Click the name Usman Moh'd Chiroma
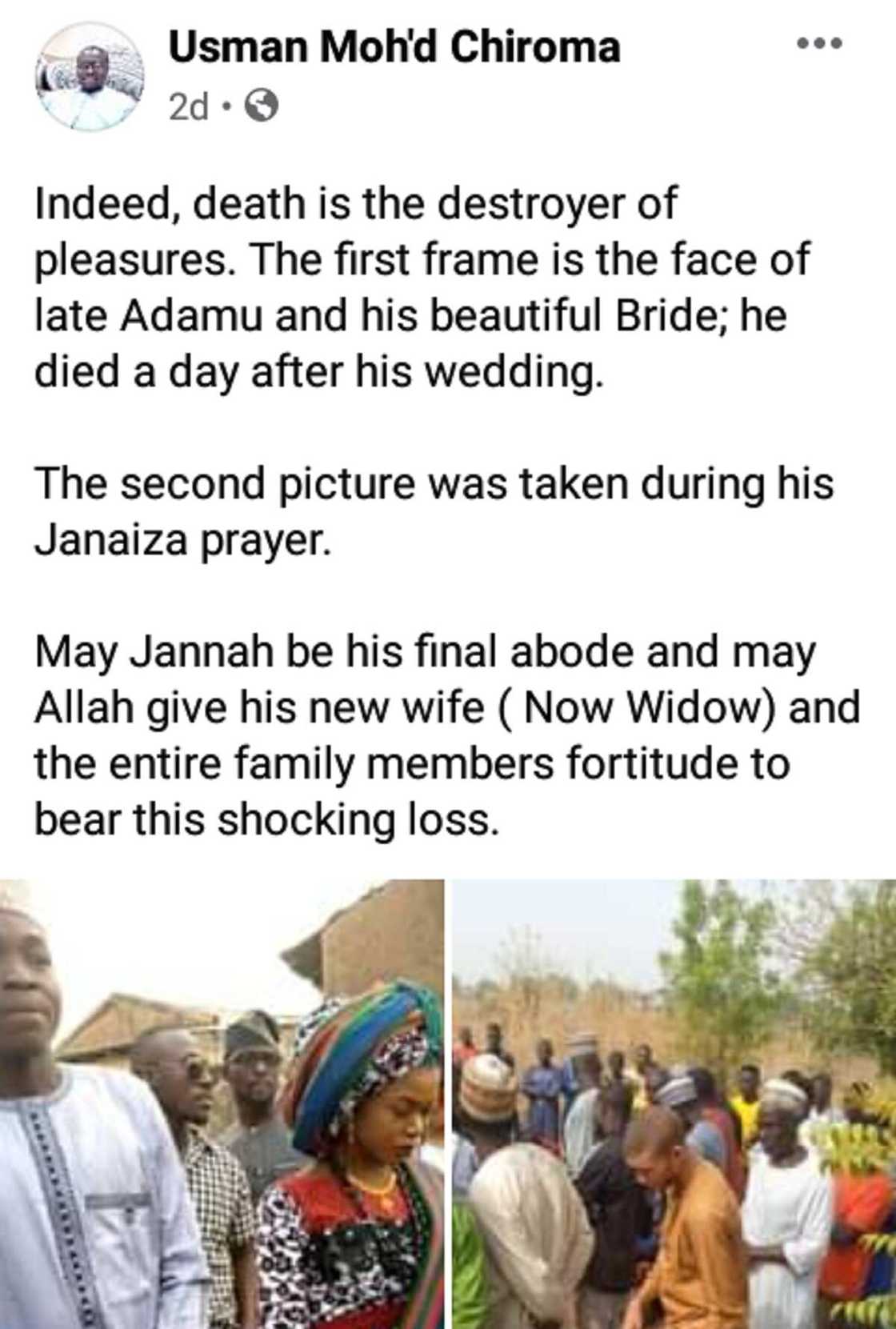This screenshot has width=896, height=1329. pos(394,48)
